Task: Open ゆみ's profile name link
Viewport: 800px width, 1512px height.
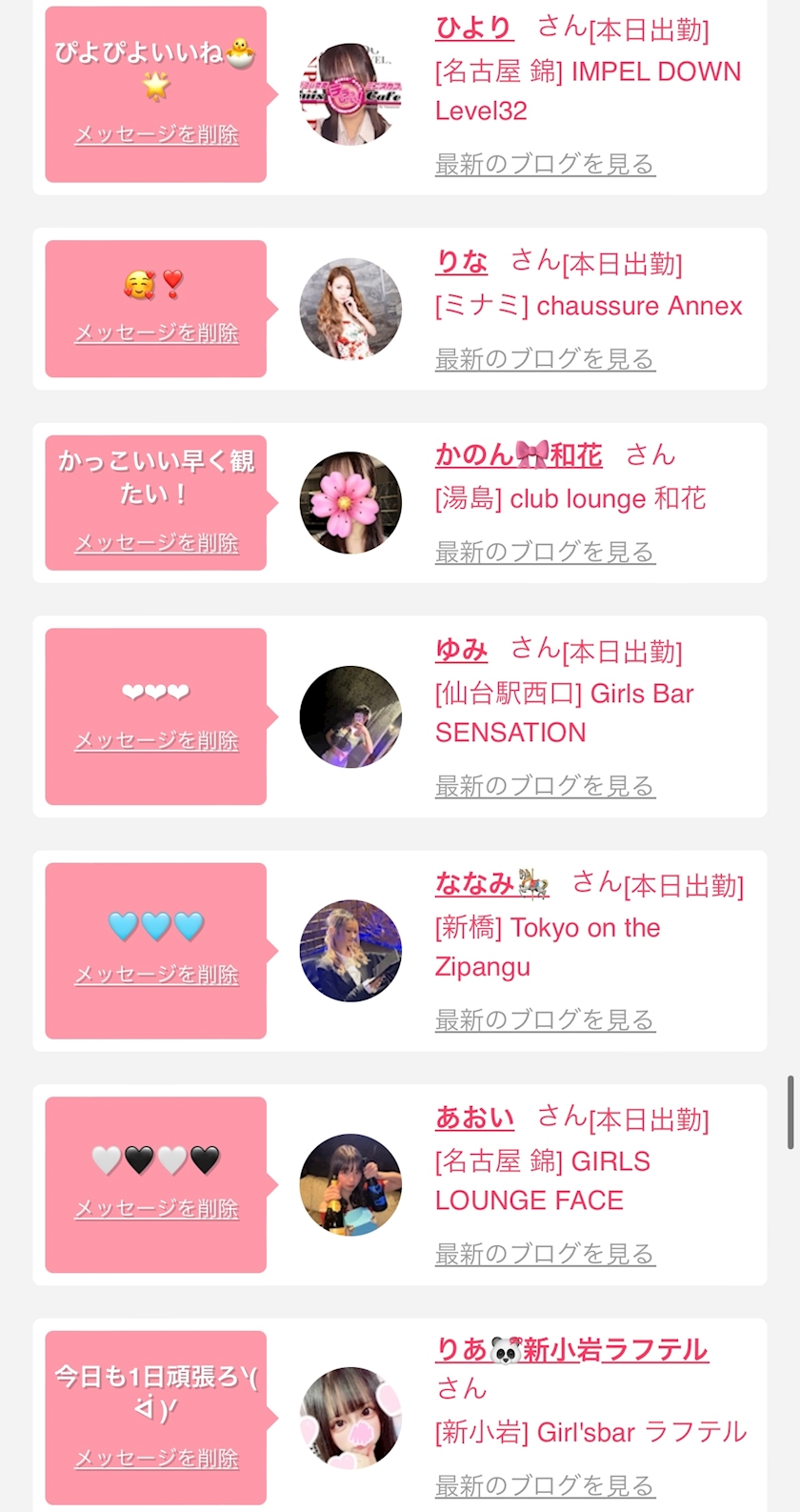Action: point(461,651)
